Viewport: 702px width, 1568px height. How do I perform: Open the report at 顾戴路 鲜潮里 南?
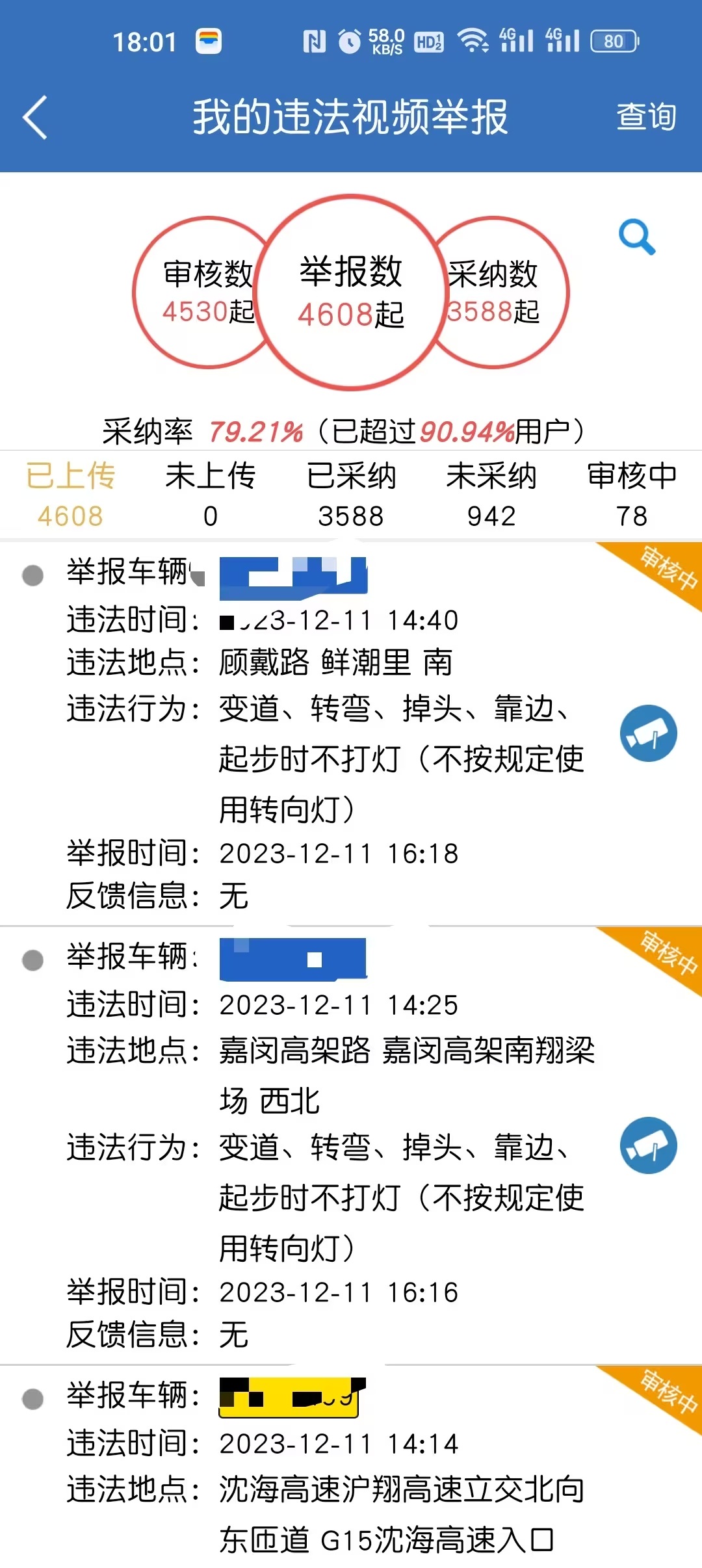[351, 733]
